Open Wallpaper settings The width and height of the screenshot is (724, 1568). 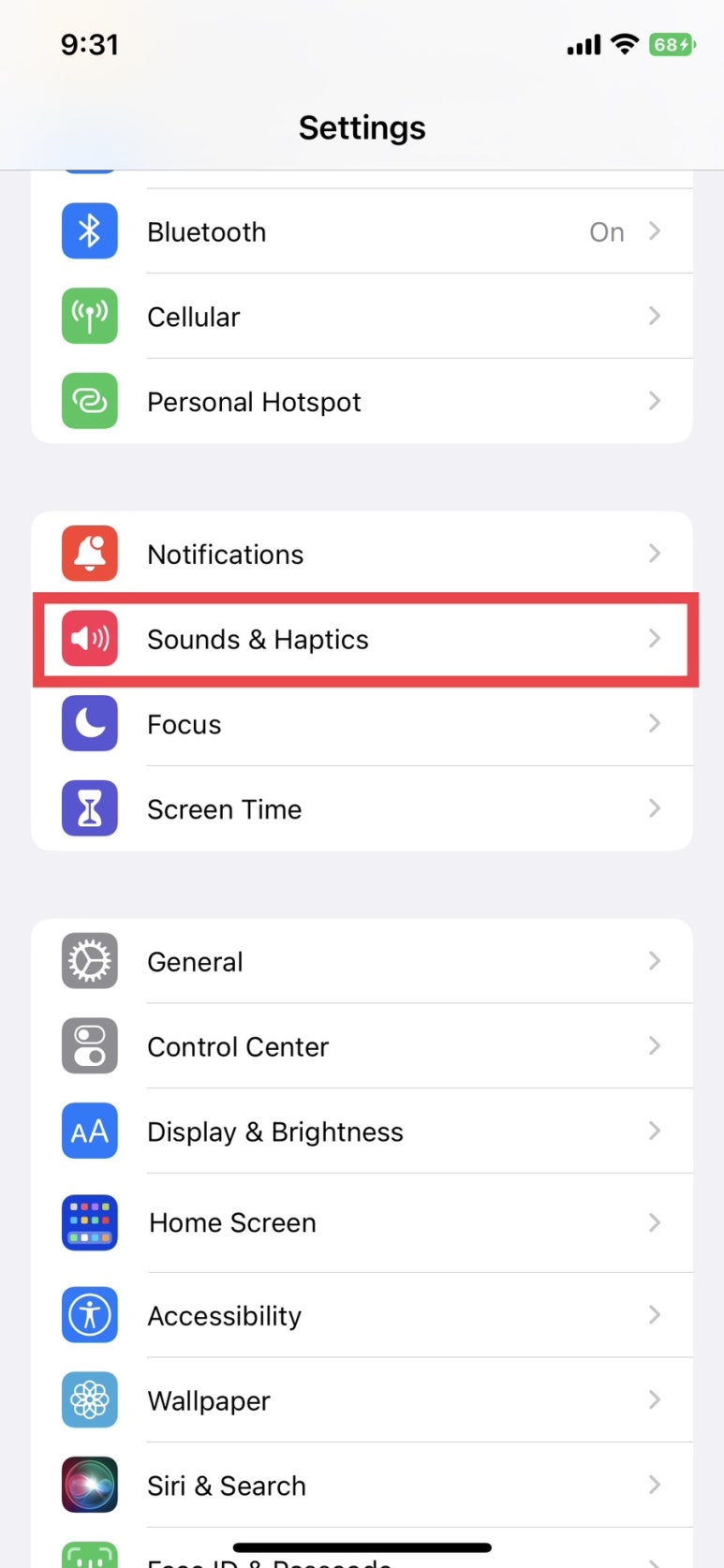pyautogui.click(x=362, y=1400)
